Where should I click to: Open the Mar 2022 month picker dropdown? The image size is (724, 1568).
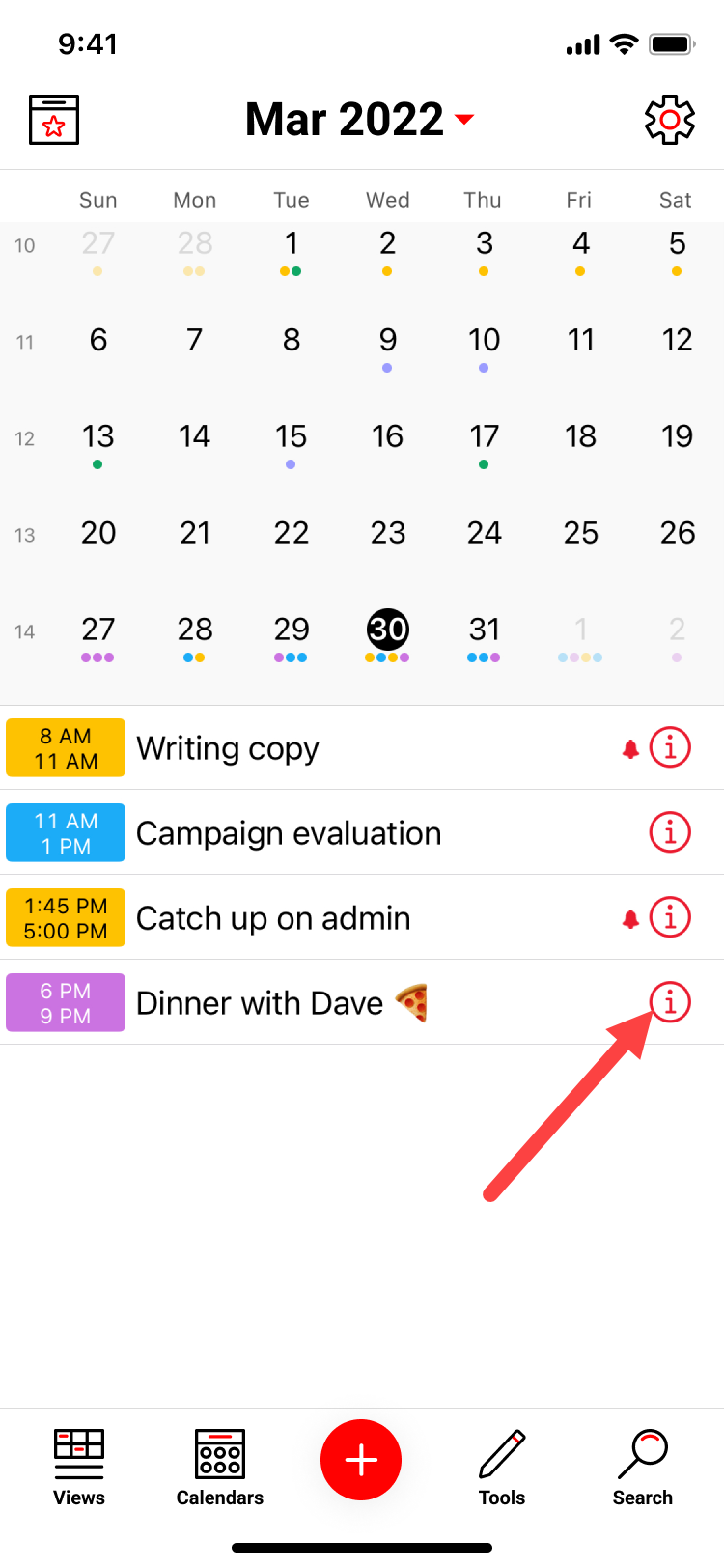point(464,120)
